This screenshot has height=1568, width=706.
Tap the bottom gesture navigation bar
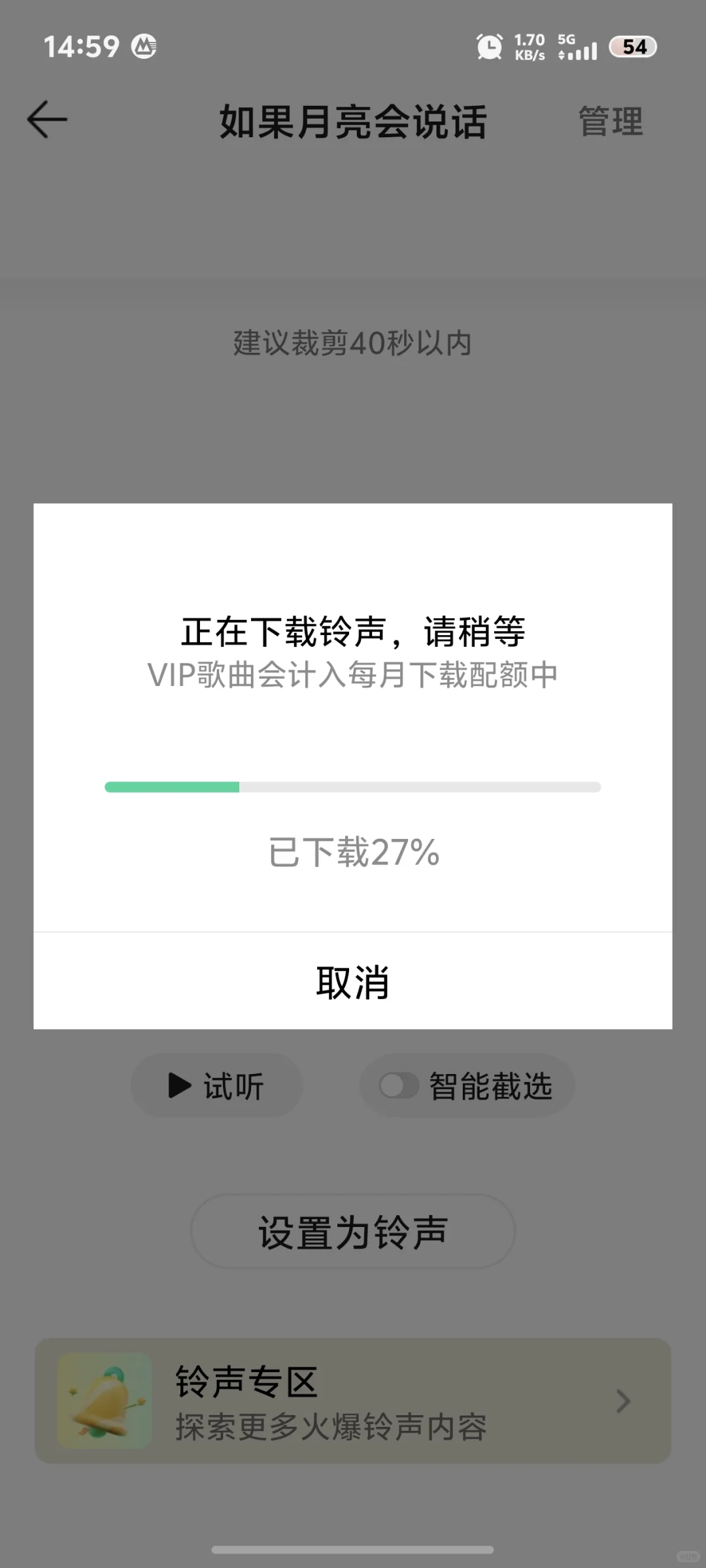(x=353, y=1551)
